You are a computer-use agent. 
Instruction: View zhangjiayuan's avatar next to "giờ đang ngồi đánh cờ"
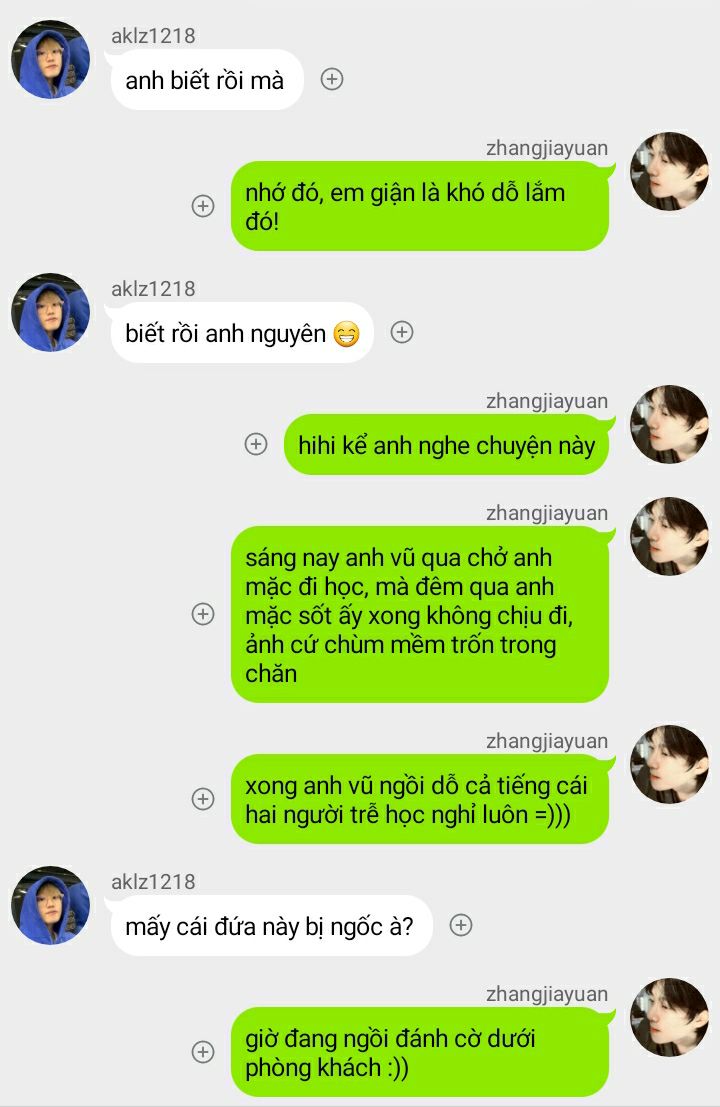pos(669,1018)
